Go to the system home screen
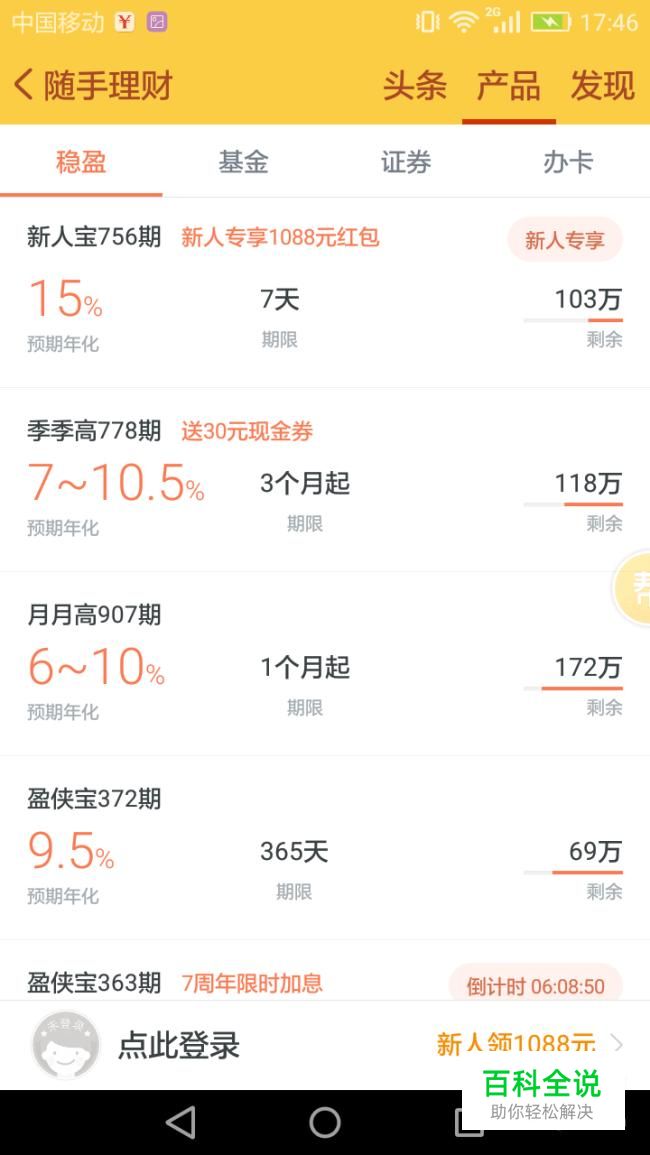650x1155 pixels. 325,1123
